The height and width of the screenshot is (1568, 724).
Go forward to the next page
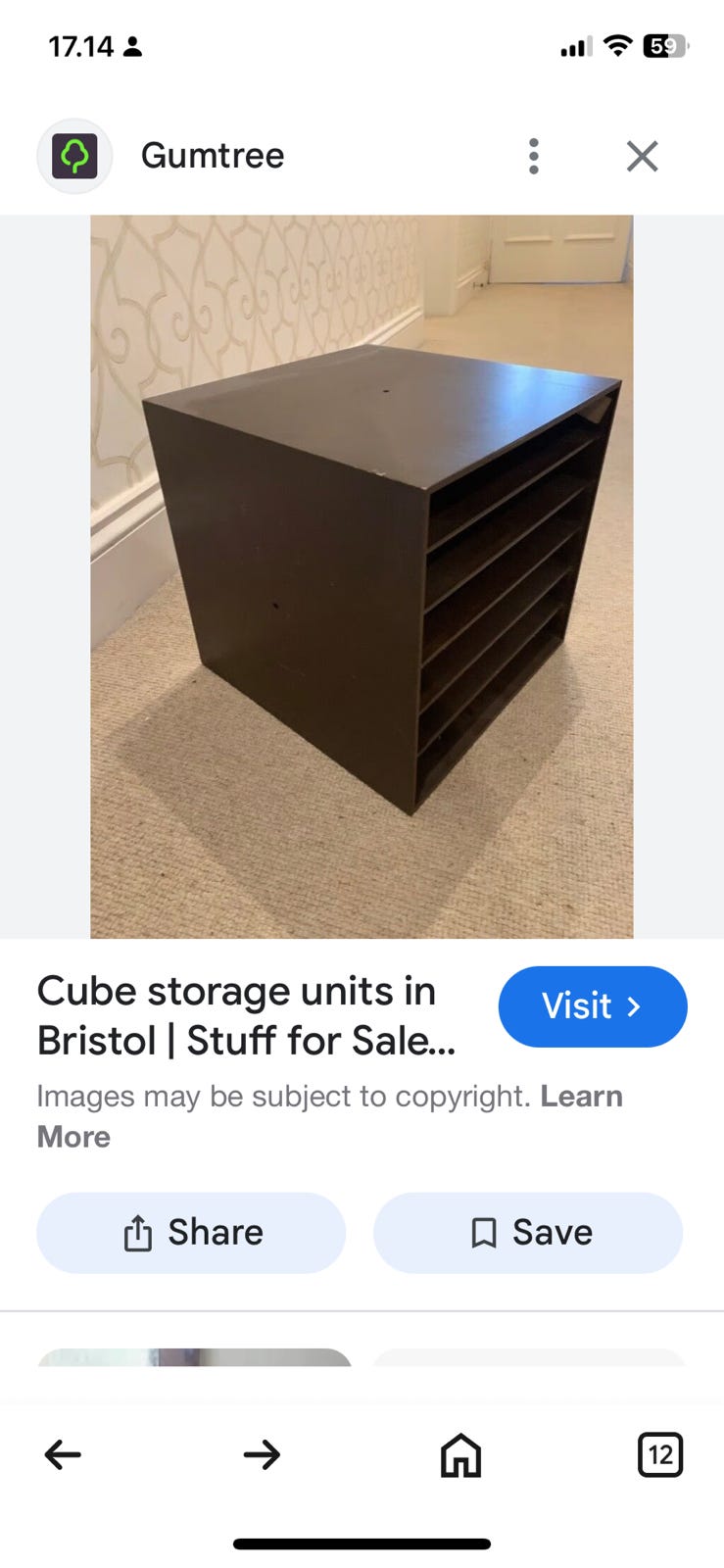262,1454
